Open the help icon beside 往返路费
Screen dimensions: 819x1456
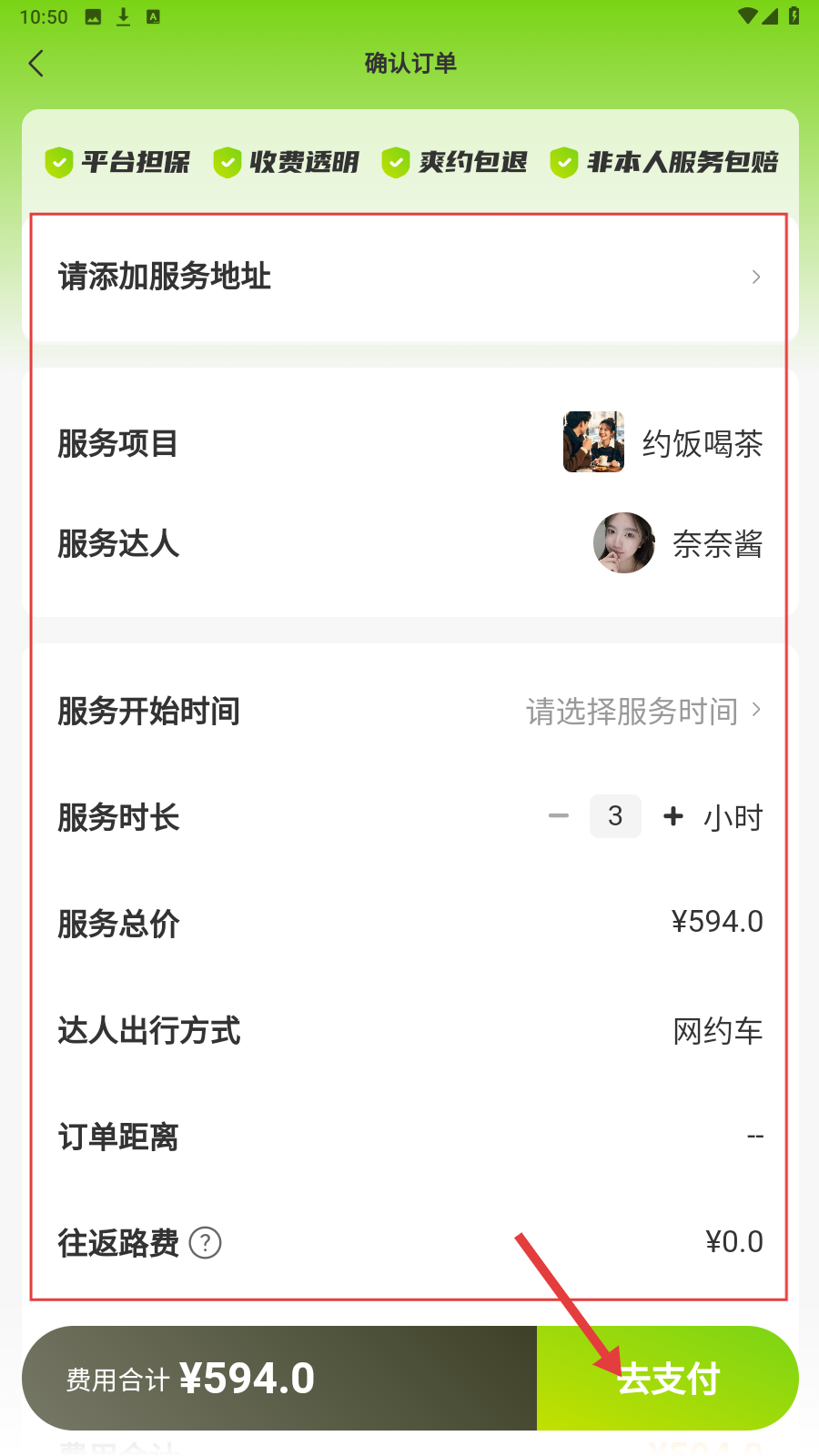[x=206, y=1242]
